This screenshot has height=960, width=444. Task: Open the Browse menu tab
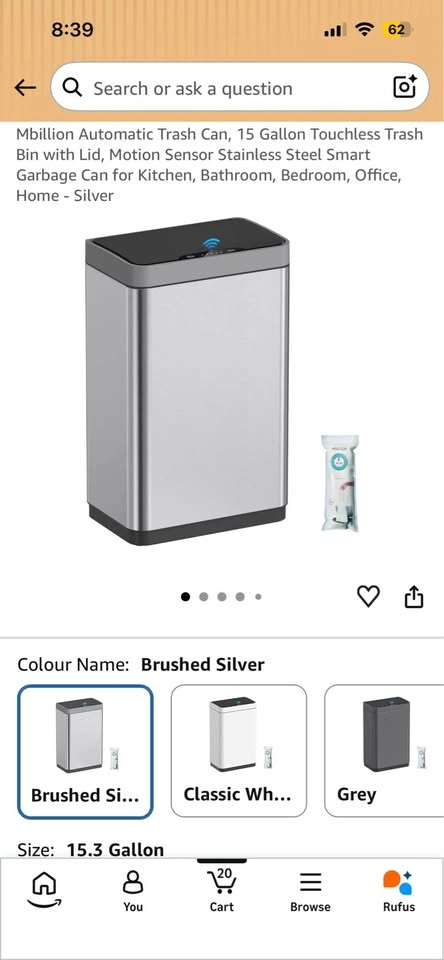310,891
